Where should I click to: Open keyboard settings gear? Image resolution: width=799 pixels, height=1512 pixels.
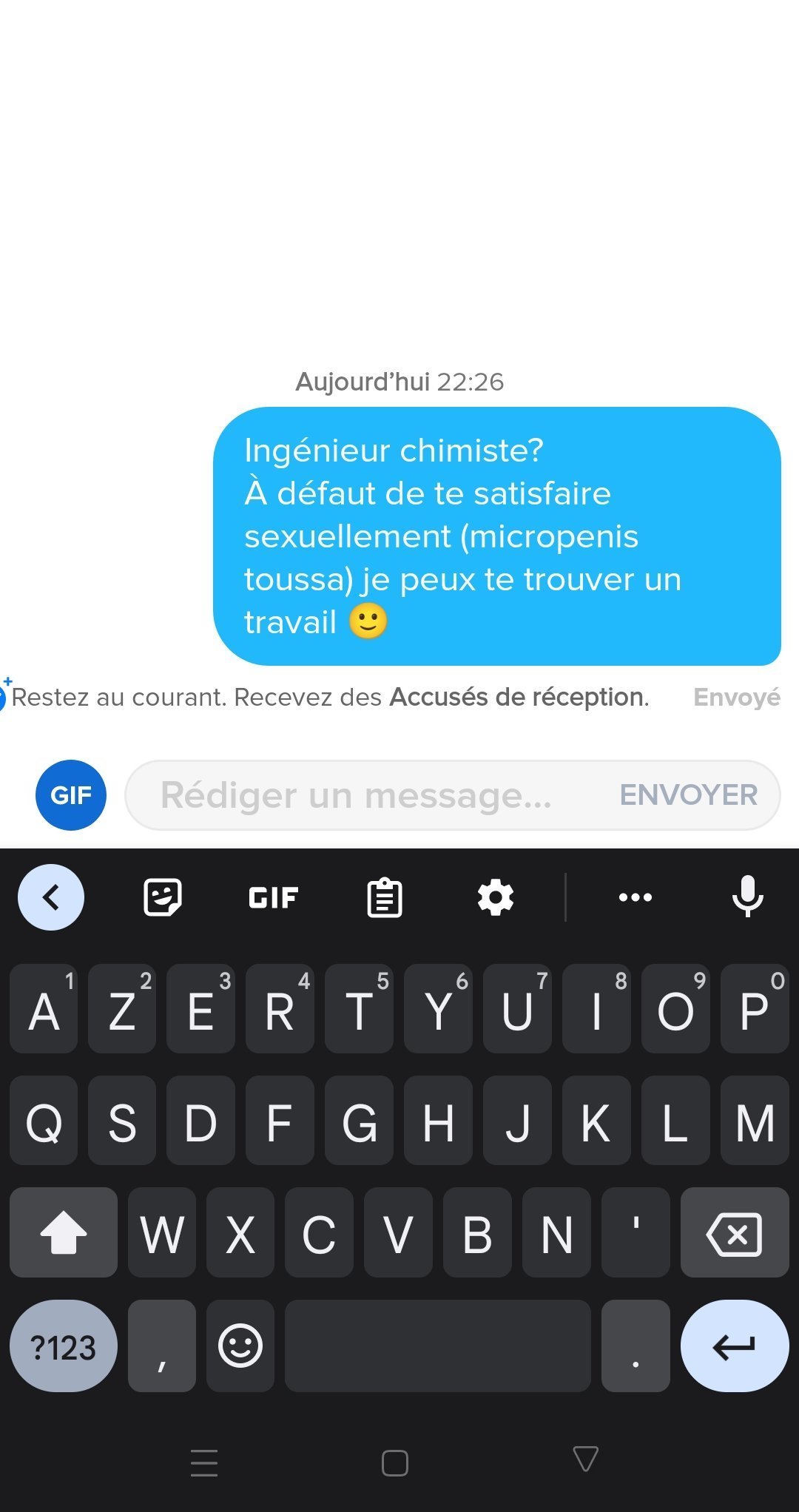496,897
